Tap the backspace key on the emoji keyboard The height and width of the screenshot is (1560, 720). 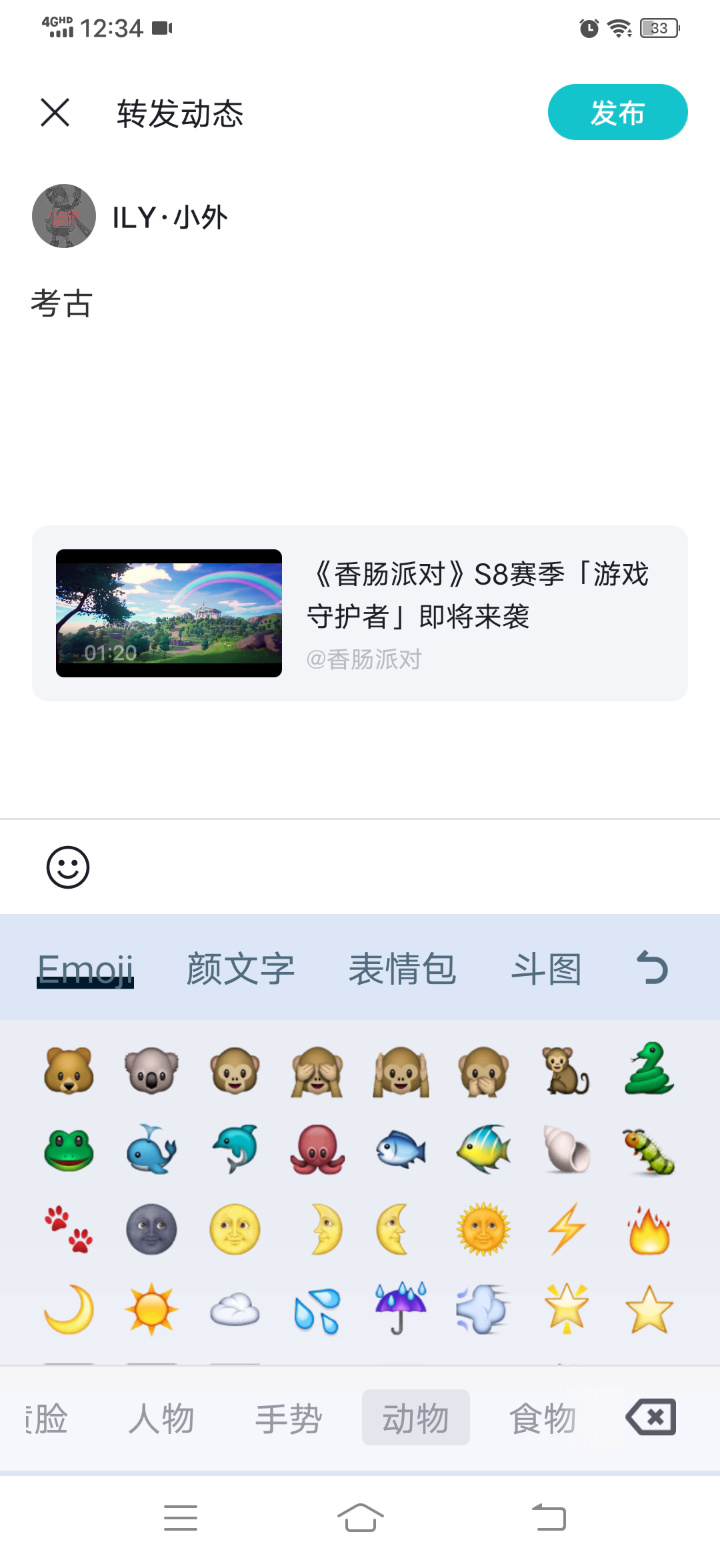(651, 1417)
